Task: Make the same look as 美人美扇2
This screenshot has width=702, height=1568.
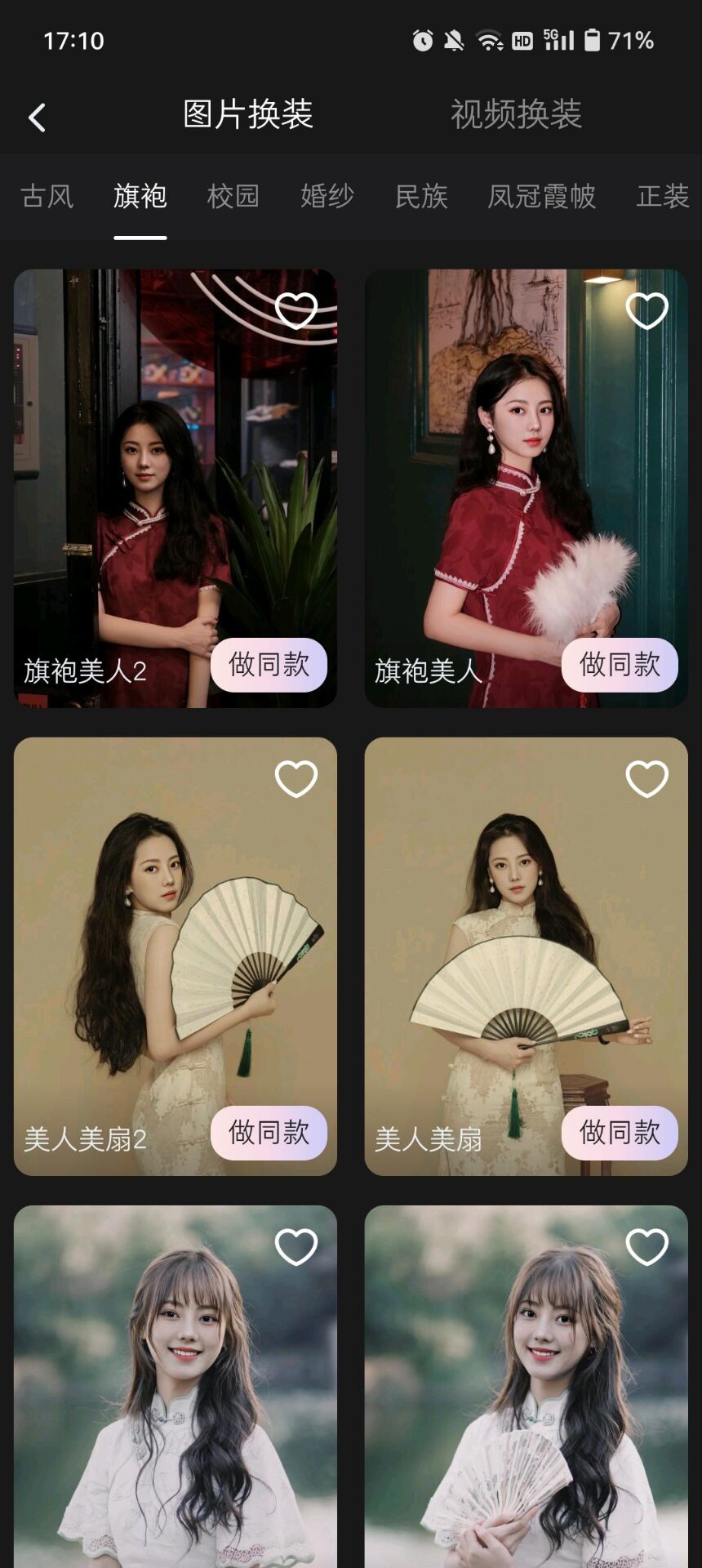Action: coord(269,1133)
